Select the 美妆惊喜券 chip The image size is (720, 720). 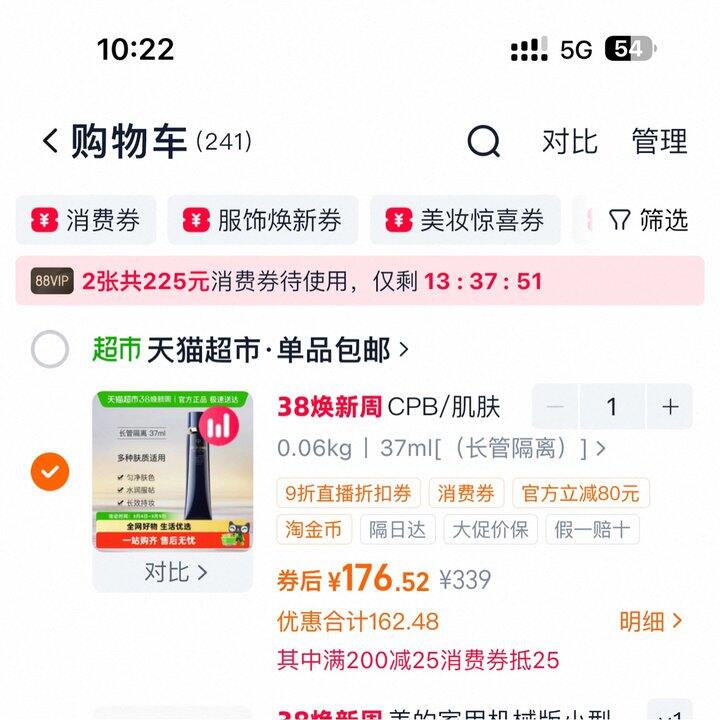465,220
